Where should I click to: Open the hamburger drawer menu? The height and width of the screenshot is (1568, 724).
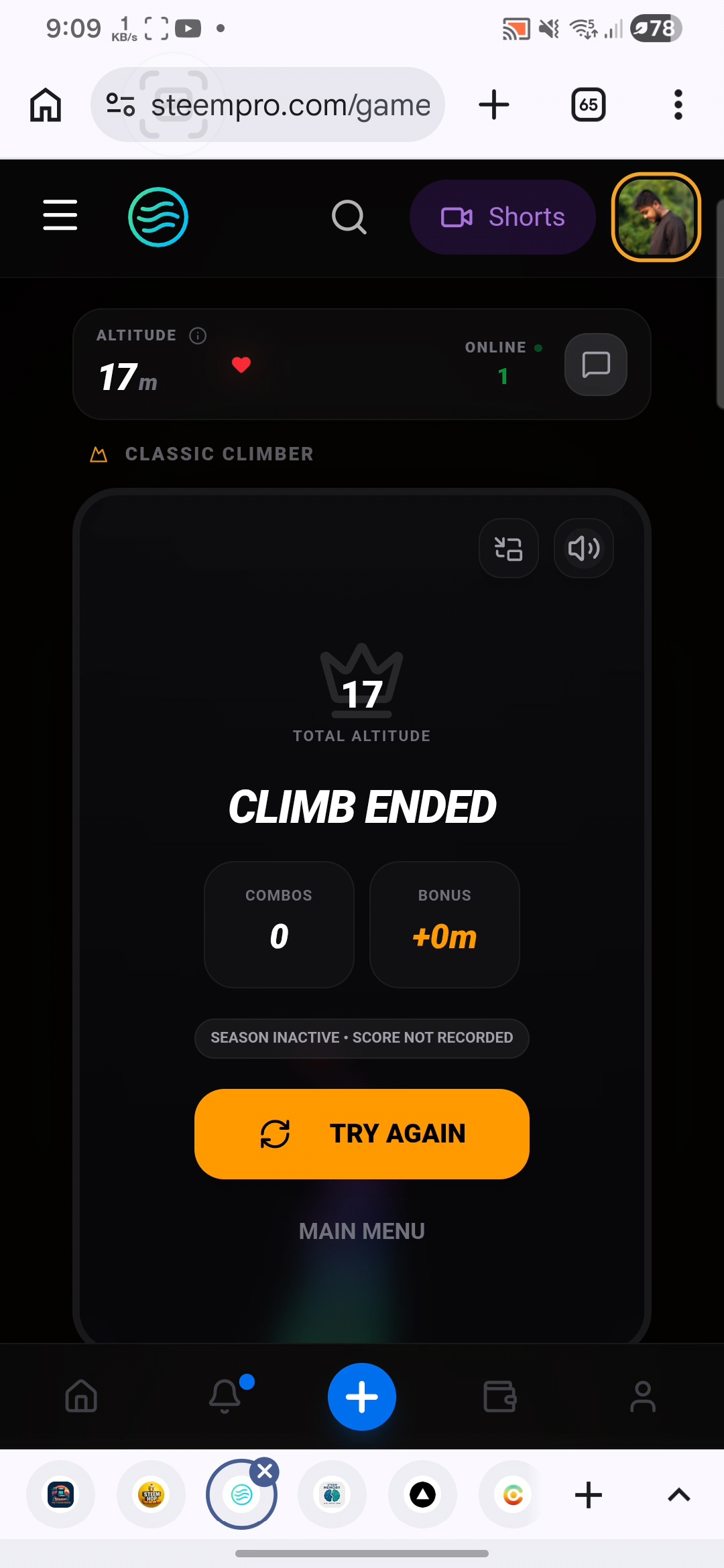(60, 216)
